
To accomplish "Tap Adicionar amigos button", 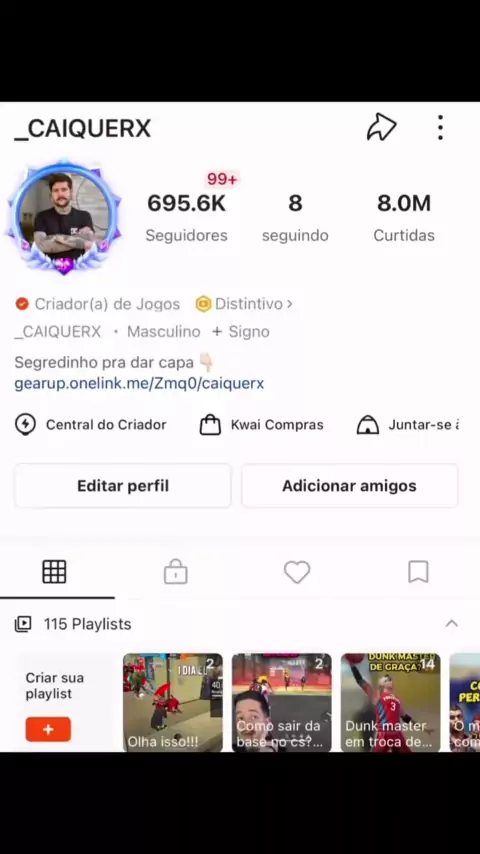I will click(x=349, y=486).
